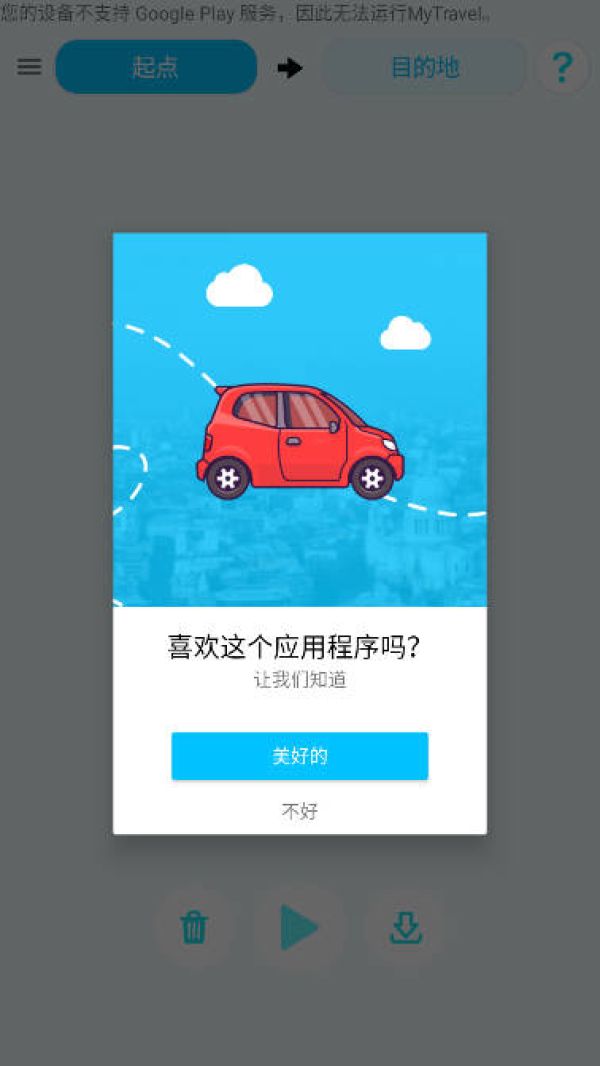Tap the 美好的 button
The image size is (600, 1066).
[x=299, y=756]
